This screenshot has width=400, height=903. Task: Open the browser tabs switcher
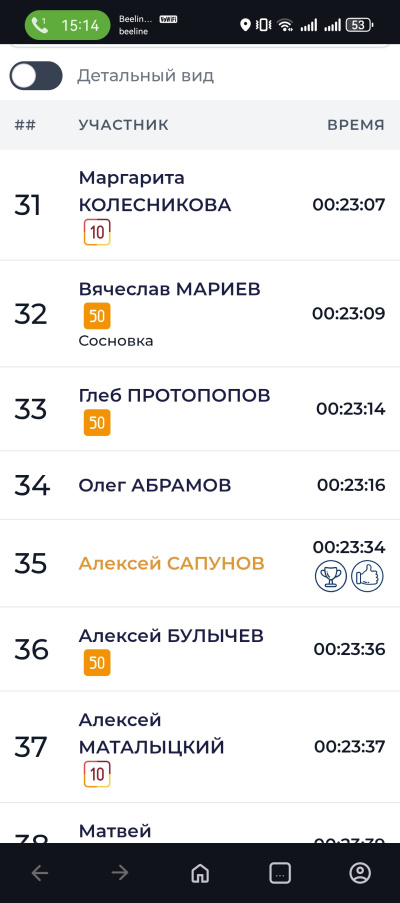pos(280,873)
